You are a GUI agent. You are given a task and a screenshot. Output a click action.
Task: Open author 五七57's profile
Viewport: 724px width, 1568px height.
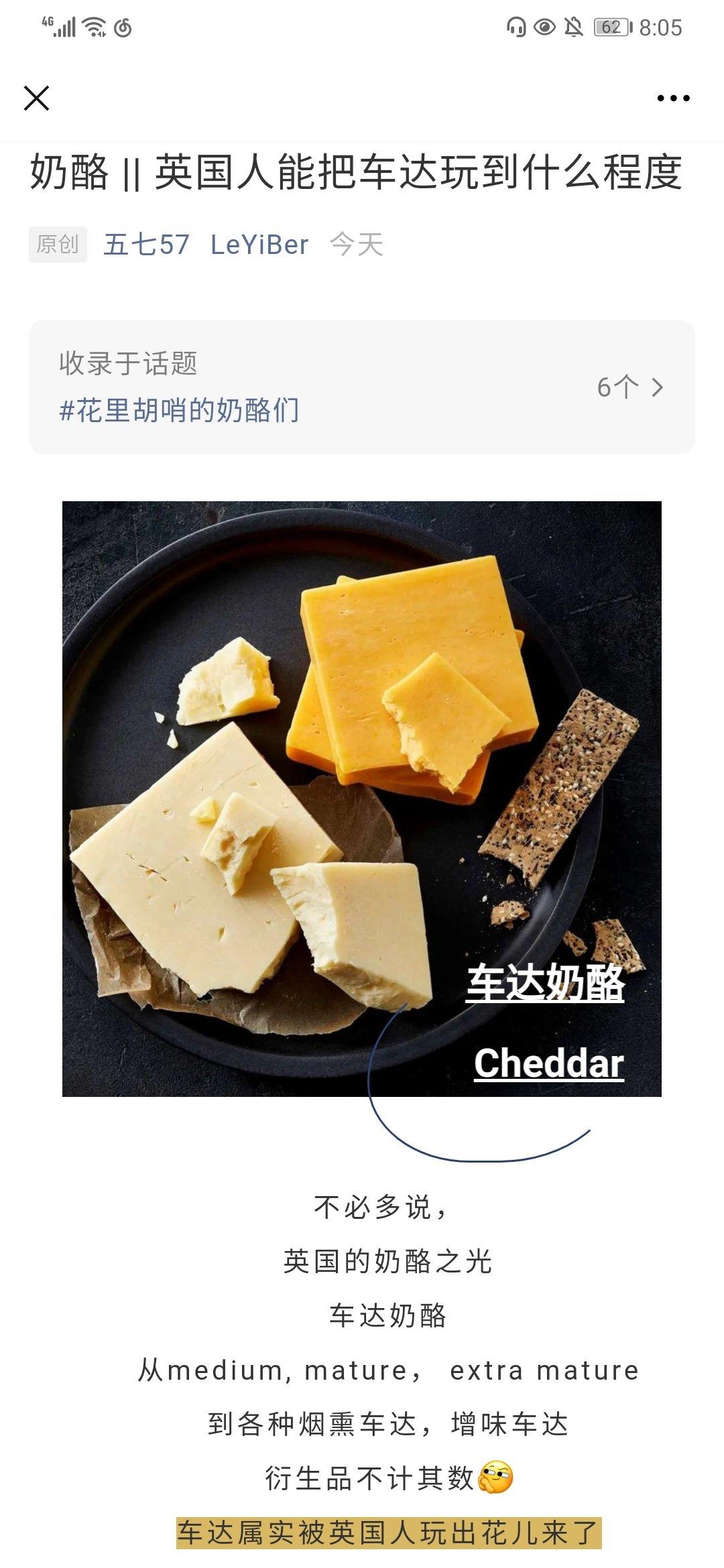pos(146,245)
